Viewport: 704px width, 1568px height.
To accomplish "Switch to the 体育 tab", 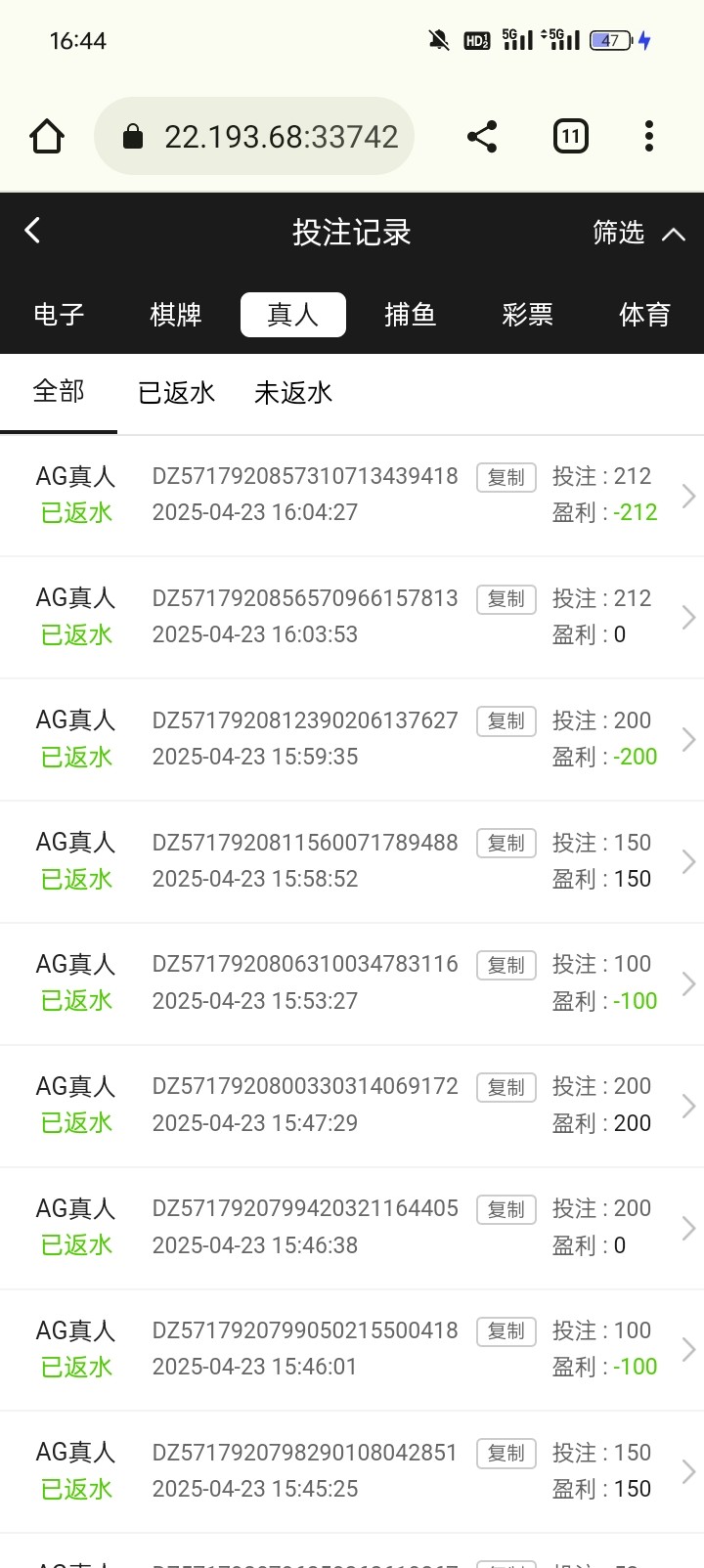I will 644,315.
